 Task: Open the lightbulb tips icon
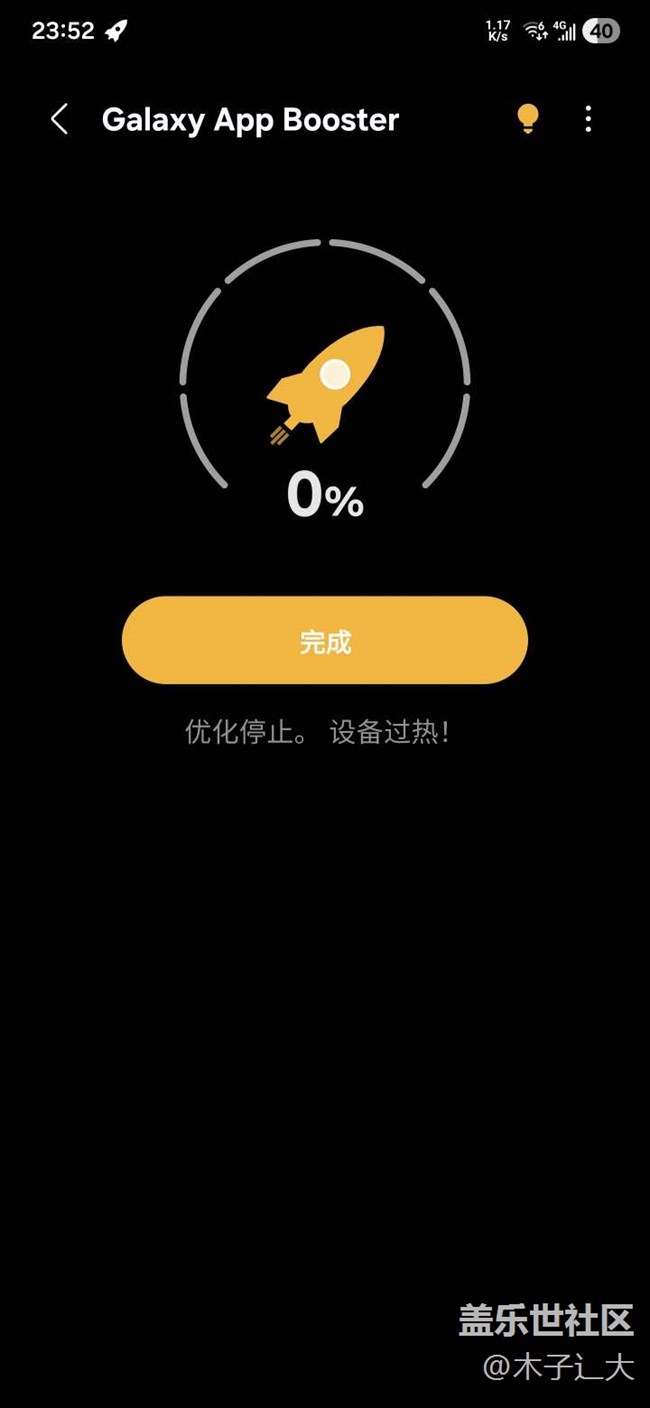click(527, 119)
